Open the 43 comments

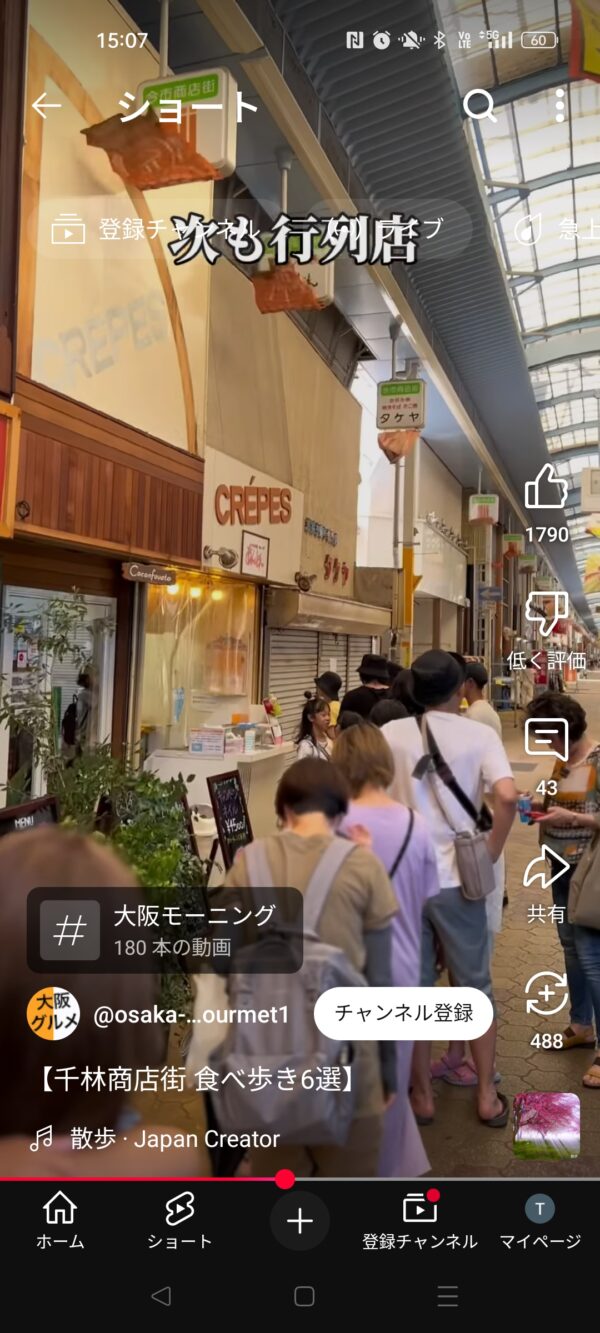pos(546,741)
